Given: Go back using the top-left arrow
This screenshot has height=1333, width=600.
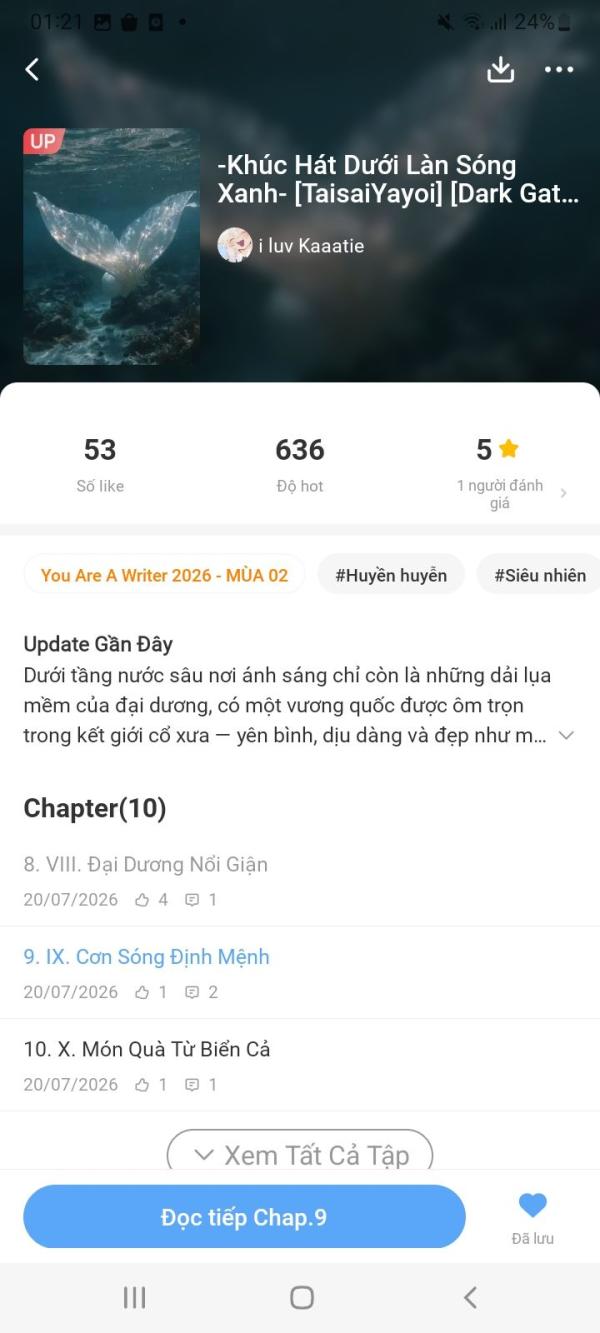Looking at the screenshot, I should 32,69.
